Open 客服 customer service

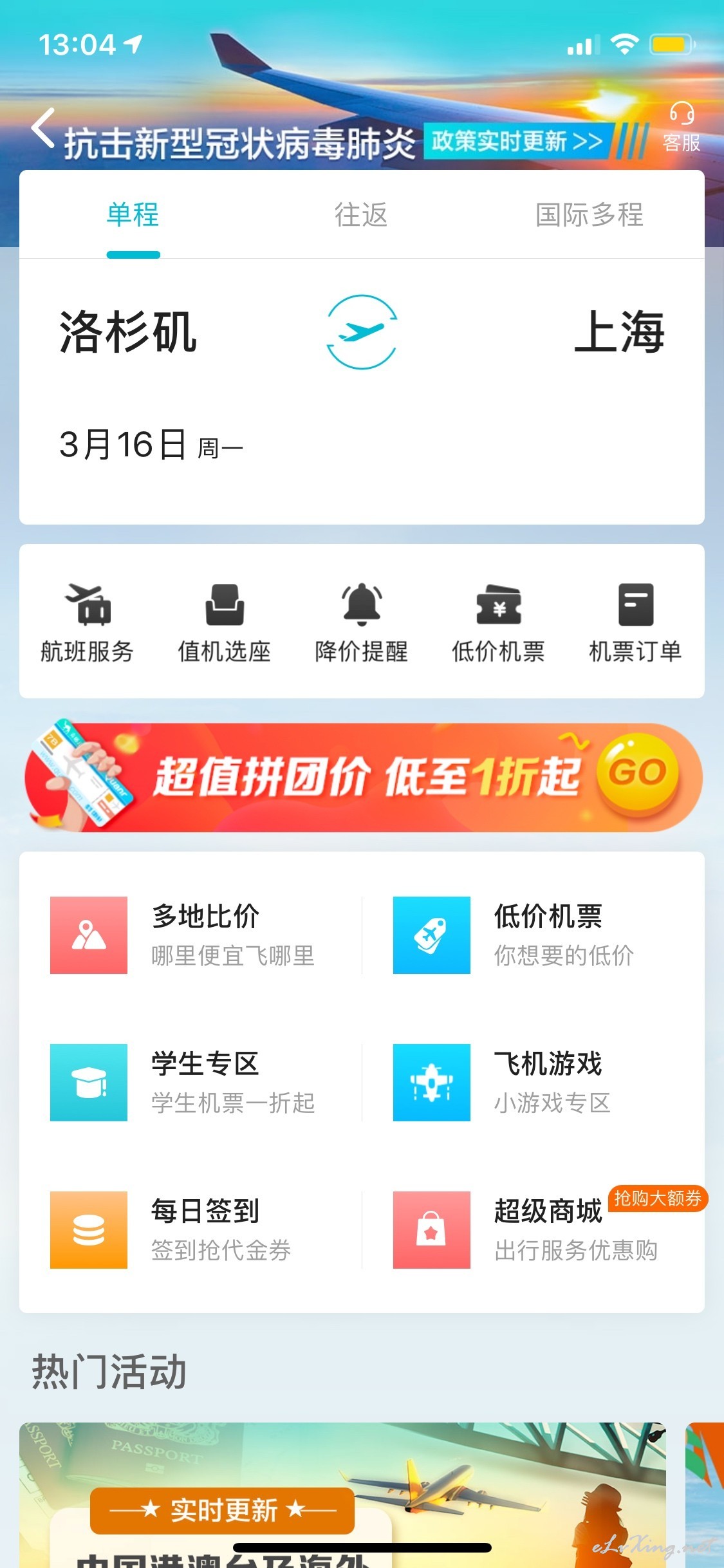(x=682, y=127)
